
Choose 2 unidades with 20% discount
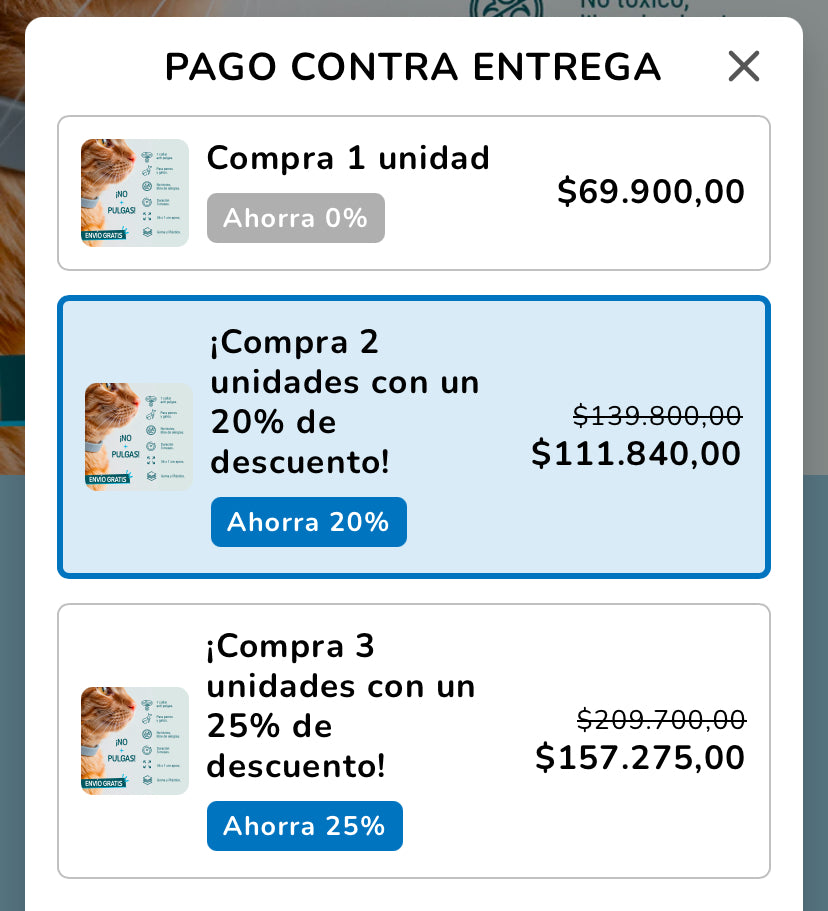click(x=413, y=437)
